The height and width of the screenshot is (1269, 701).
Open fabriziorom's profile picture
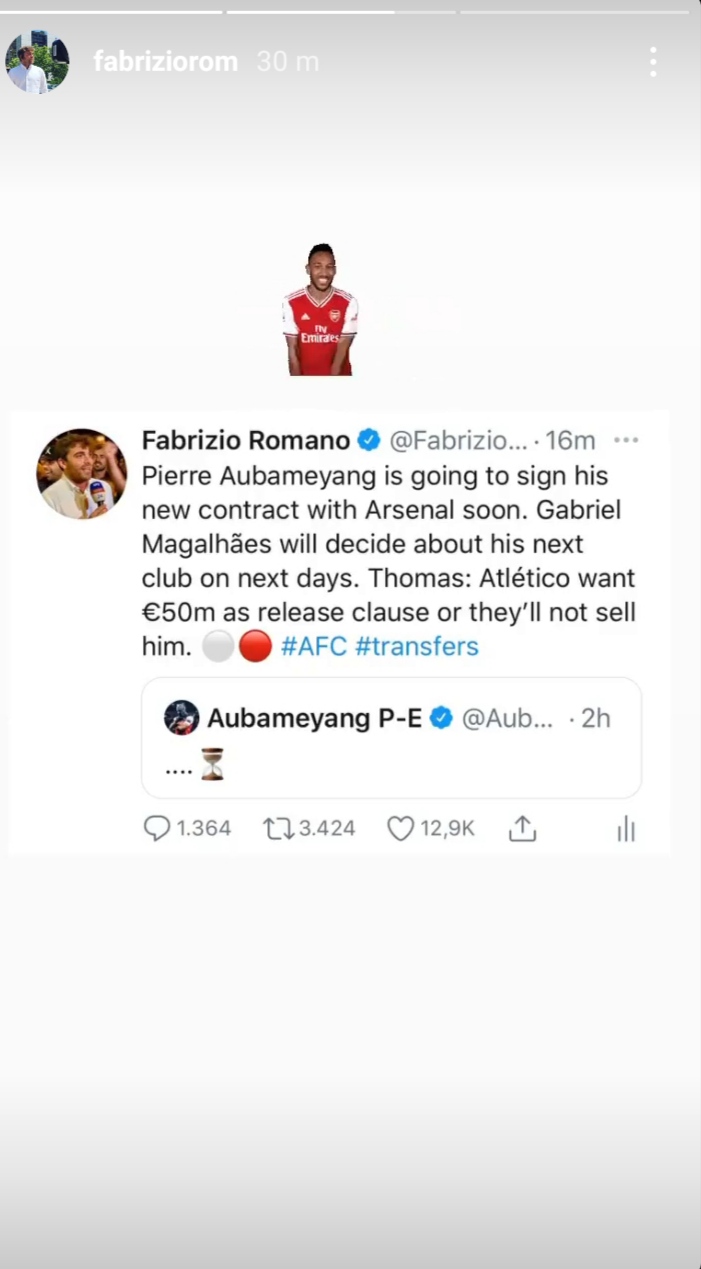click(37, 62)
